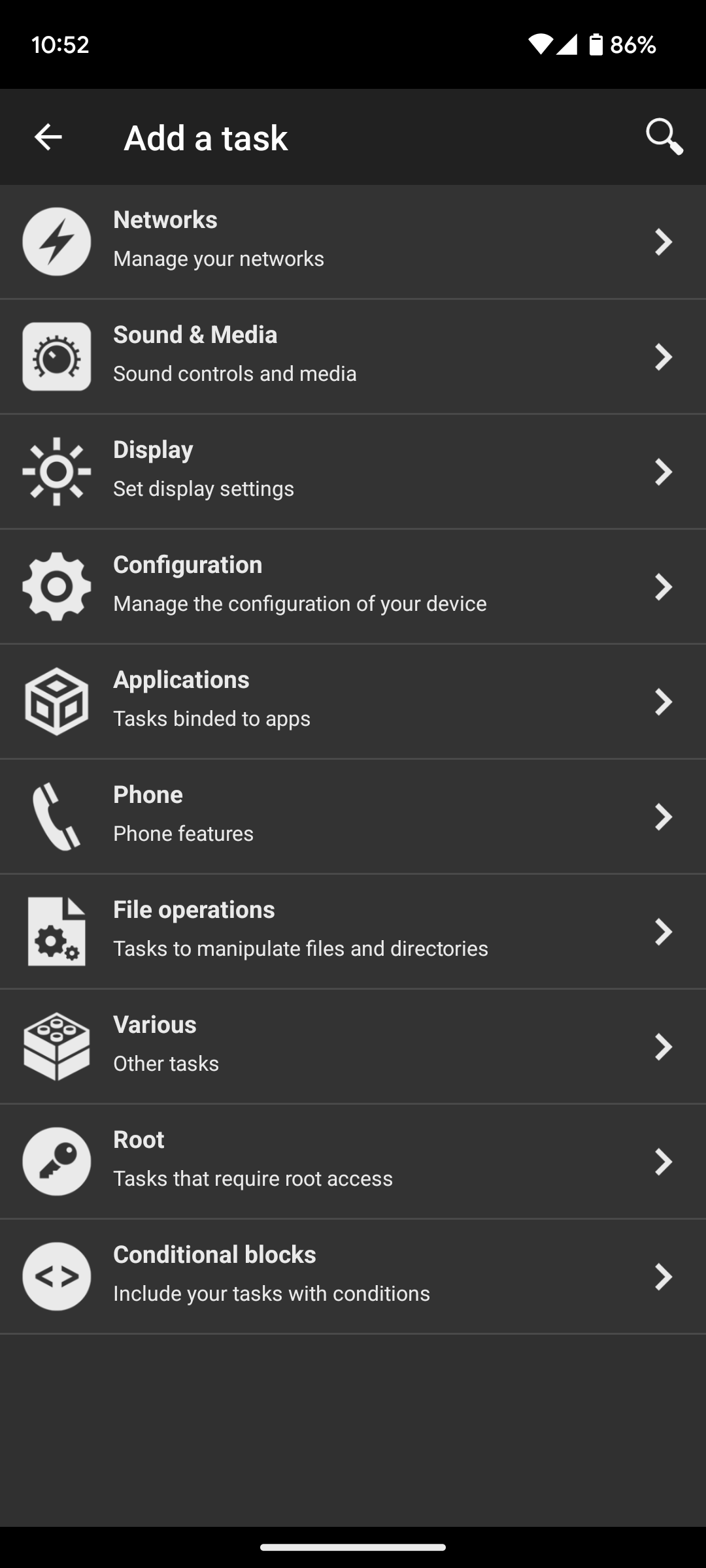Open the Various other tasks row

pos(353,1047)
